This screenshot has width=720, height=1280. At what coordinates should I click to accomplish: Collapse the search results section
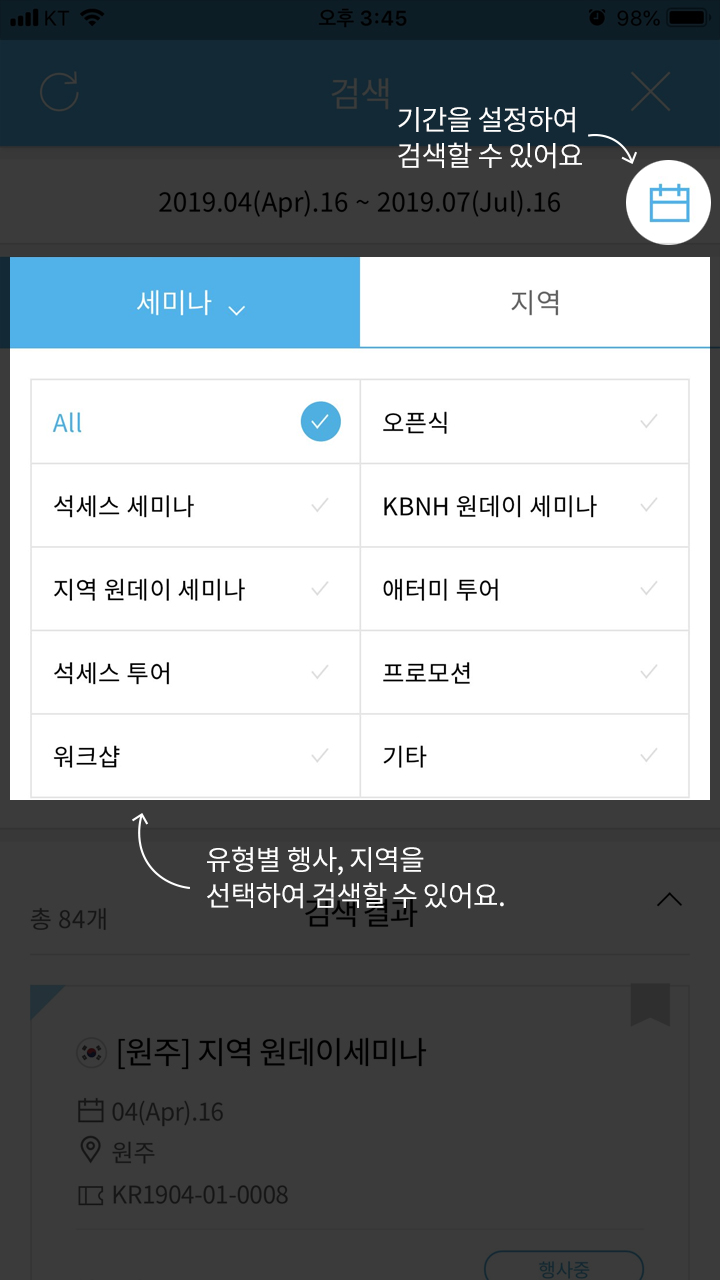(x=669, y=899)
